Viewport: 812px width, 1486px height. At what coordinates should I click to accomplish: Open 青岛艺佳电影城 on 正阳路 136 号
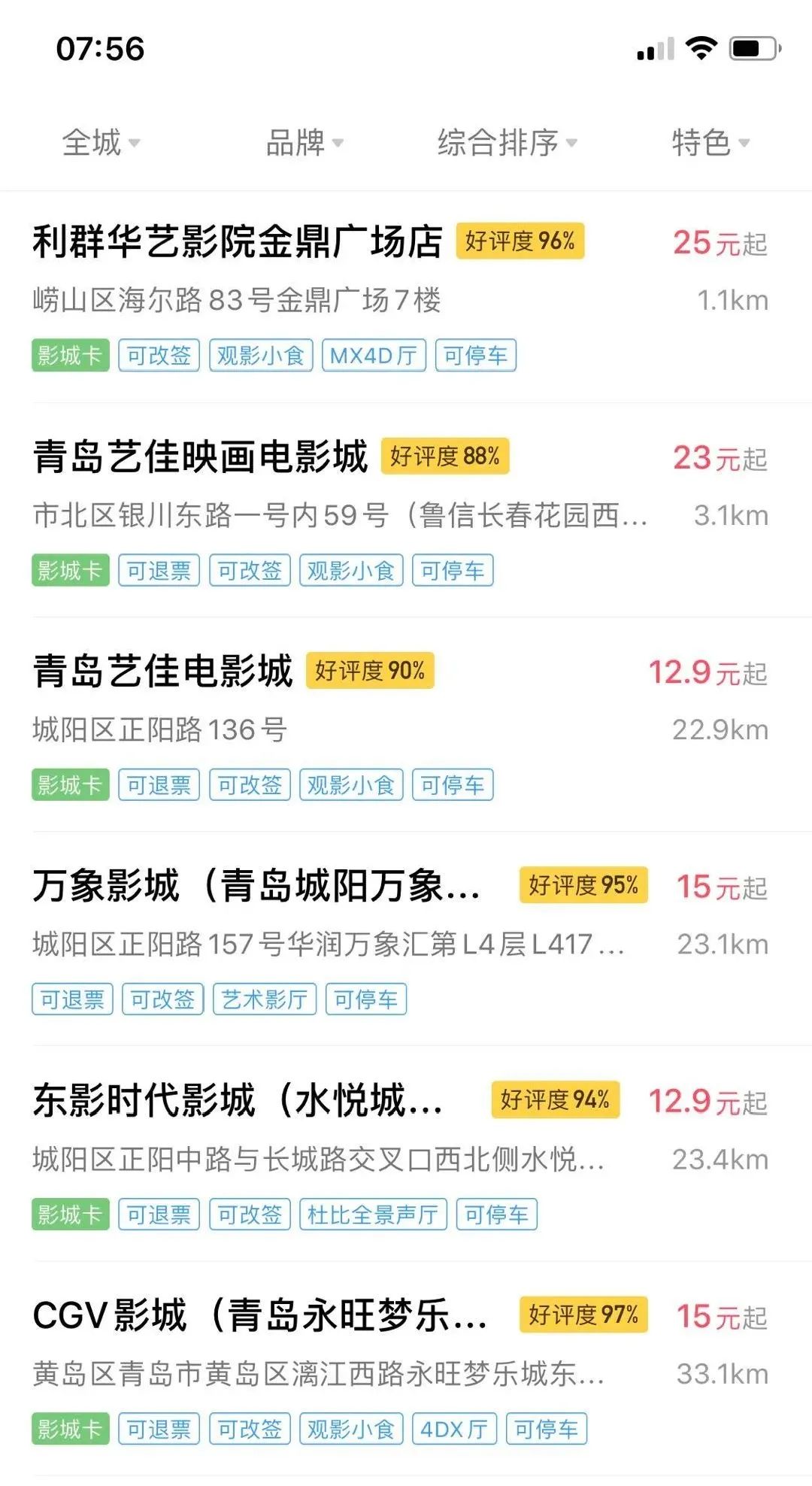pyautogui.click(x=406, y=724)
